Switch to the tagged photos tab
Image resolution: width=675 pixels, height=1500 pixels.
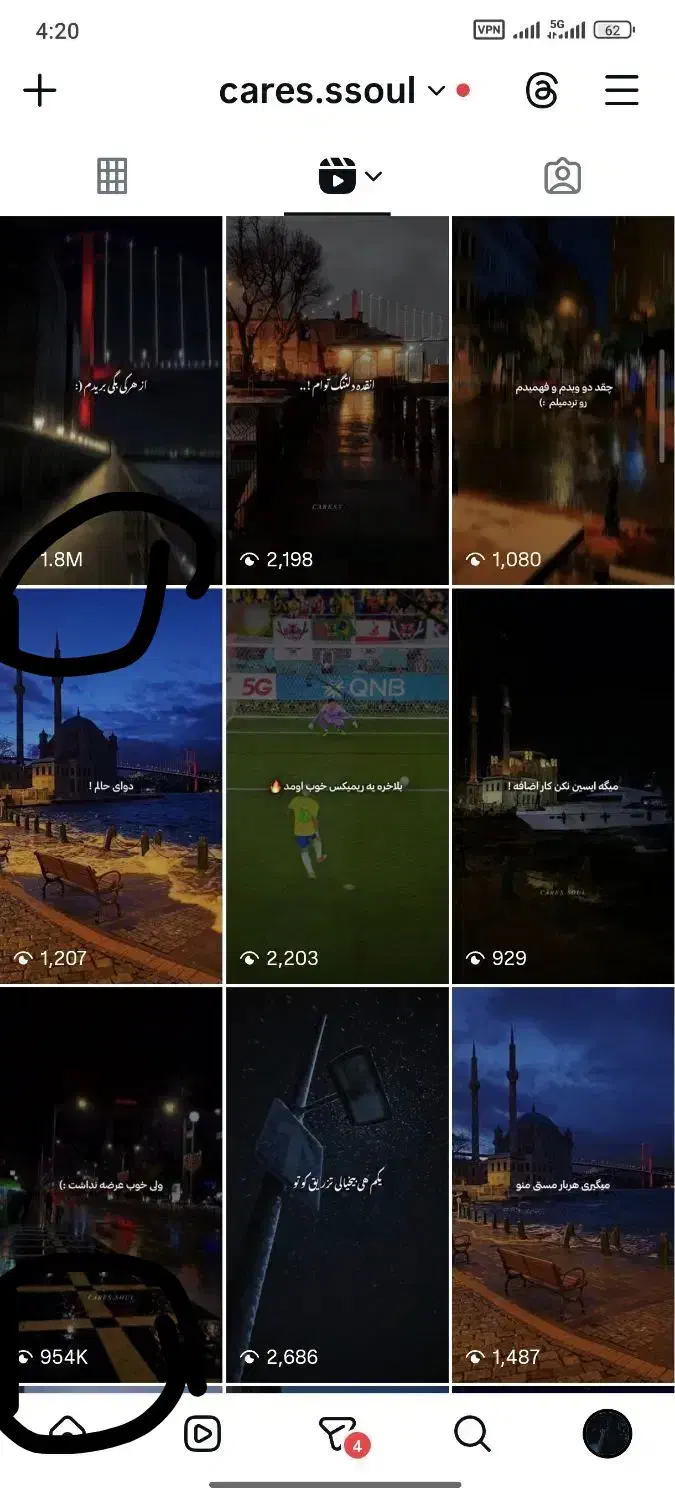click(562, 177)
